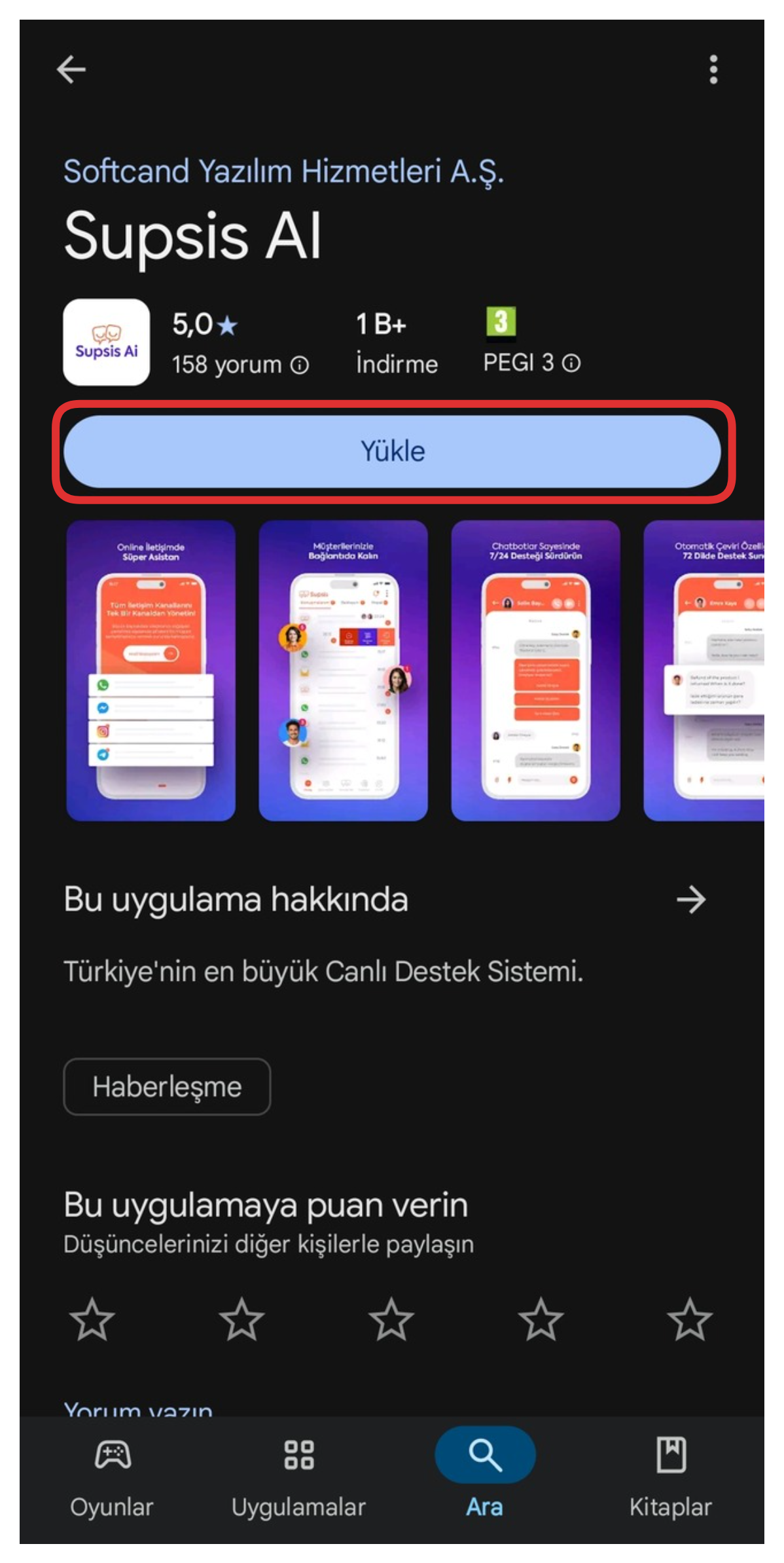The width and height of the screenshot is (784, 1563).
Task: Show PEGI 3 rating info
Action: [571, 363]
